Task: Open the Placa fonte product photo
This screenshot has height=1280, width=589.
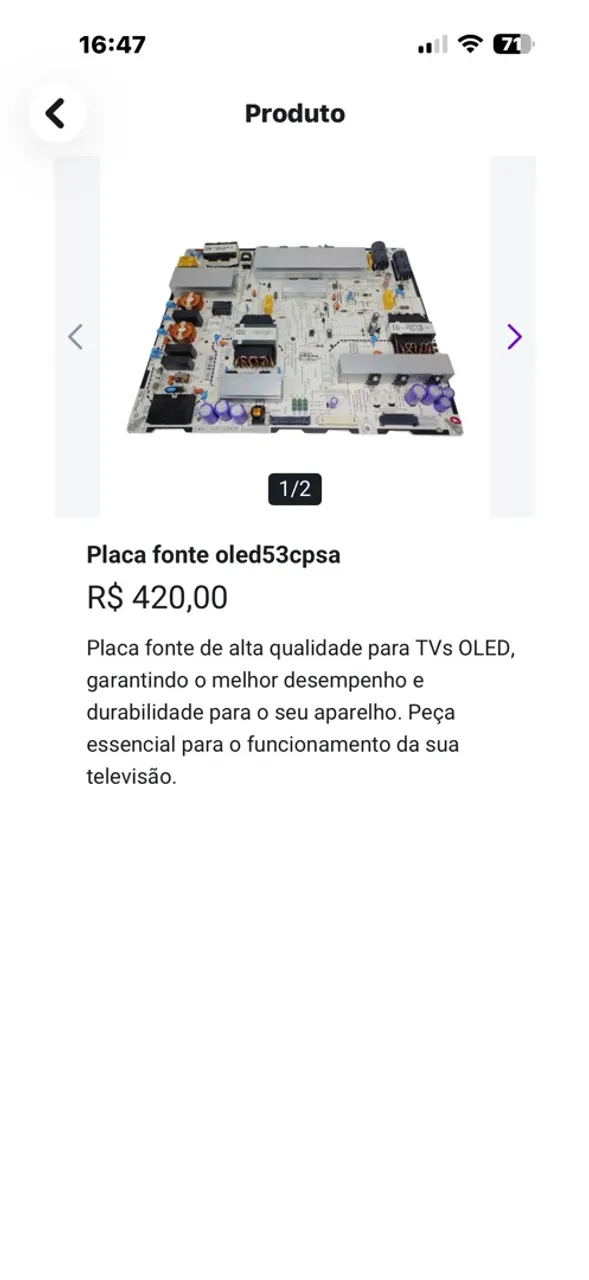Action: point(295,337)
